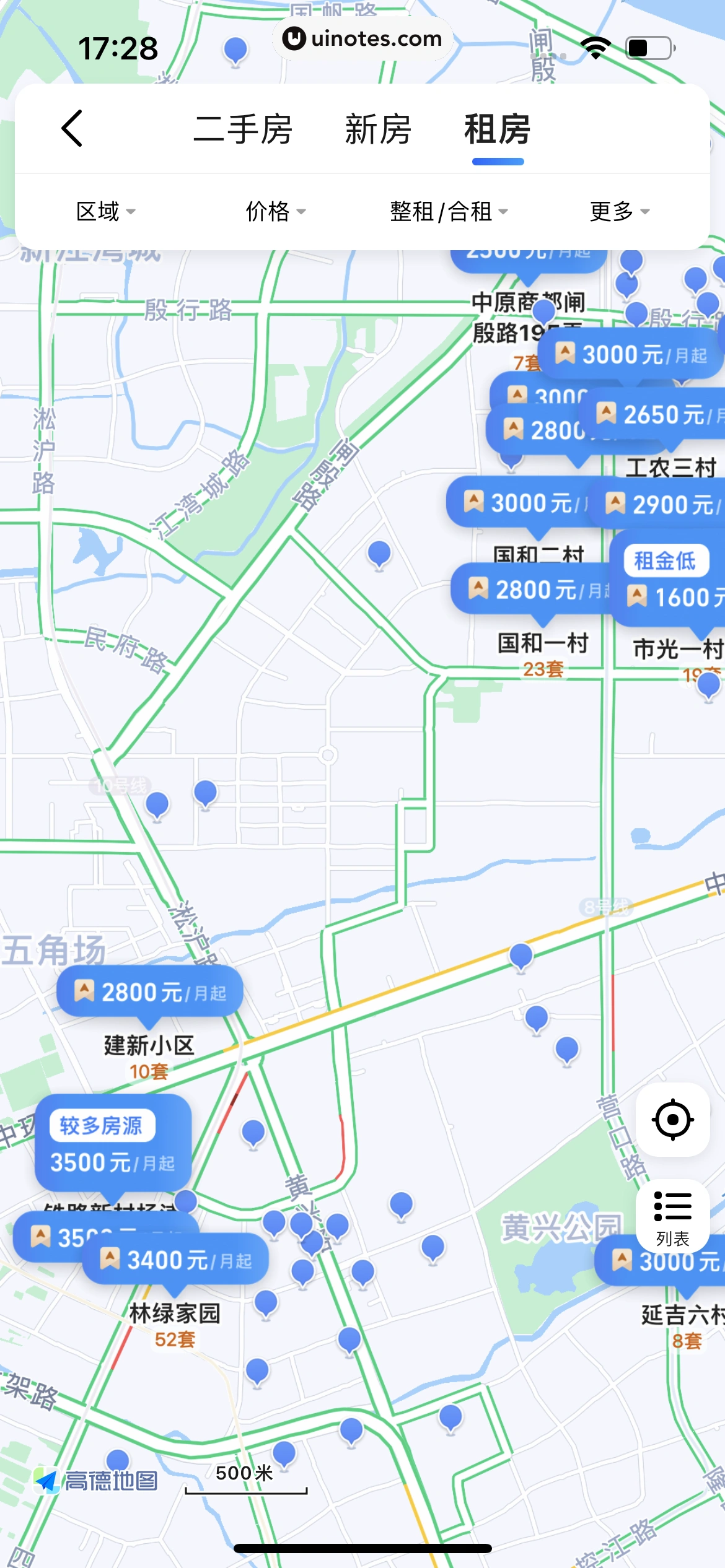Center the map on my location
The width and height of the screenshot is (725, 1568).
(672, 1120)
